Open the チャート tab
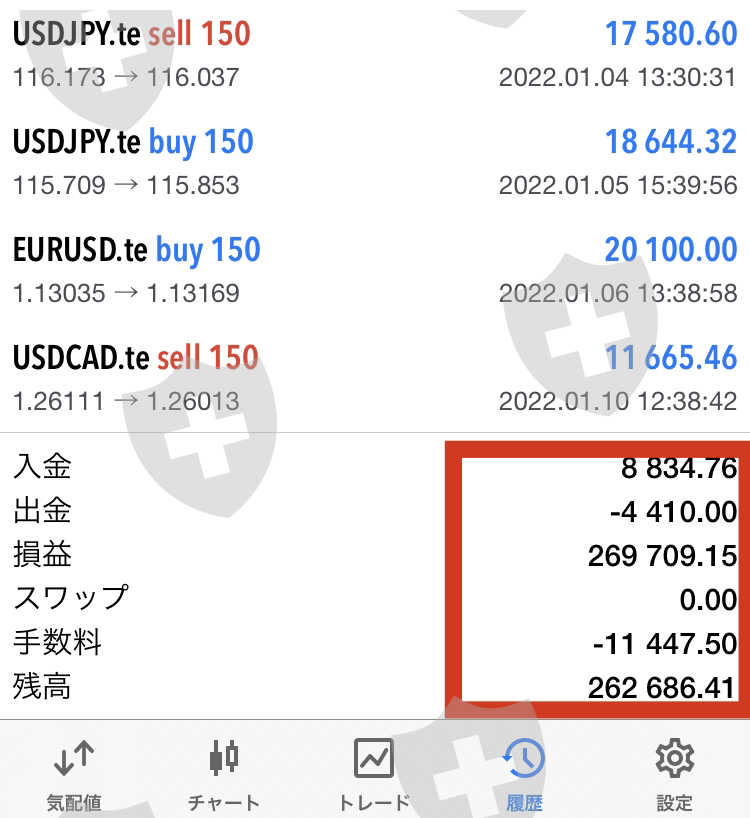750x818 pixels. pos(224,772)
